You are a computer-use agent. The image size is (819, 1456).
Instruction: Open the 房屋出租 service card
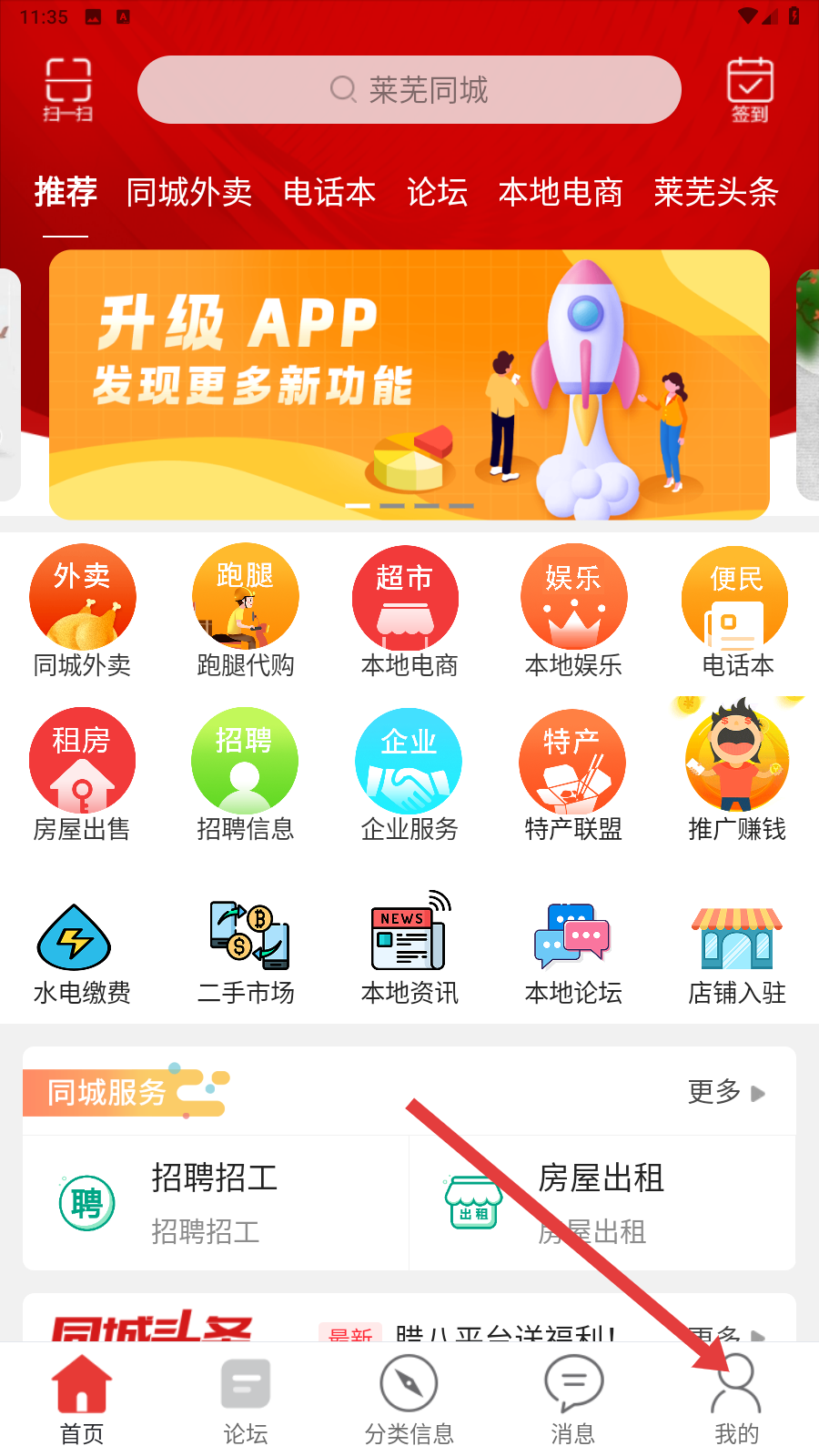point(602,1203)
